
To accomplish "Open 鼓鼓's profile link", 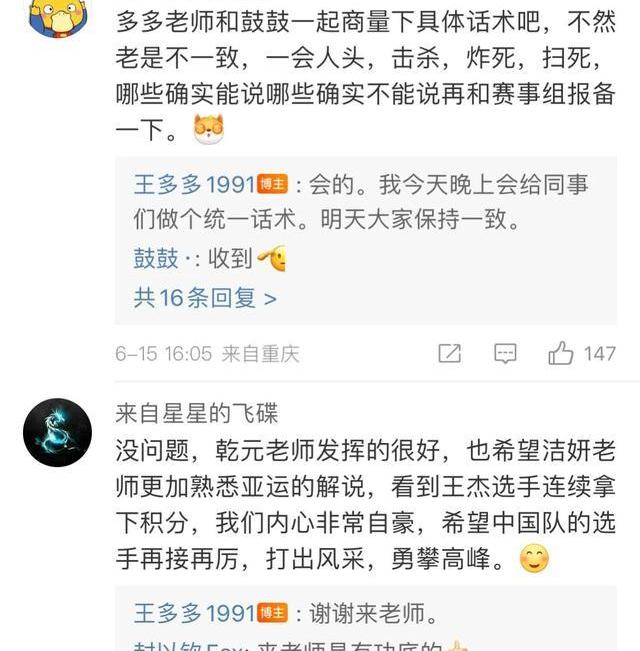I will pyautogui.click(x=155, y=258).
